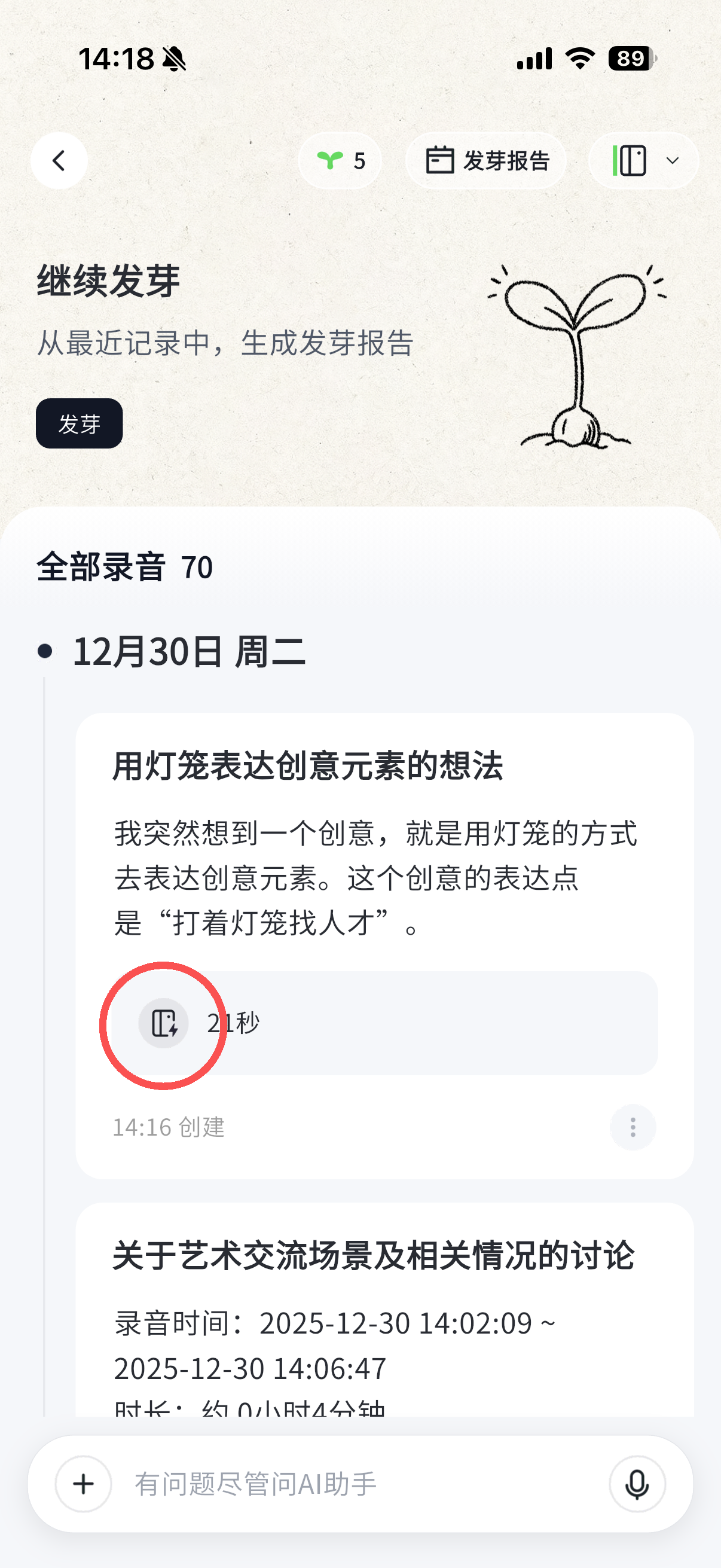Focus the 有问题尽管问AI助手 input field
Screen dimensions: 721x1568
tap(359, 1484)
